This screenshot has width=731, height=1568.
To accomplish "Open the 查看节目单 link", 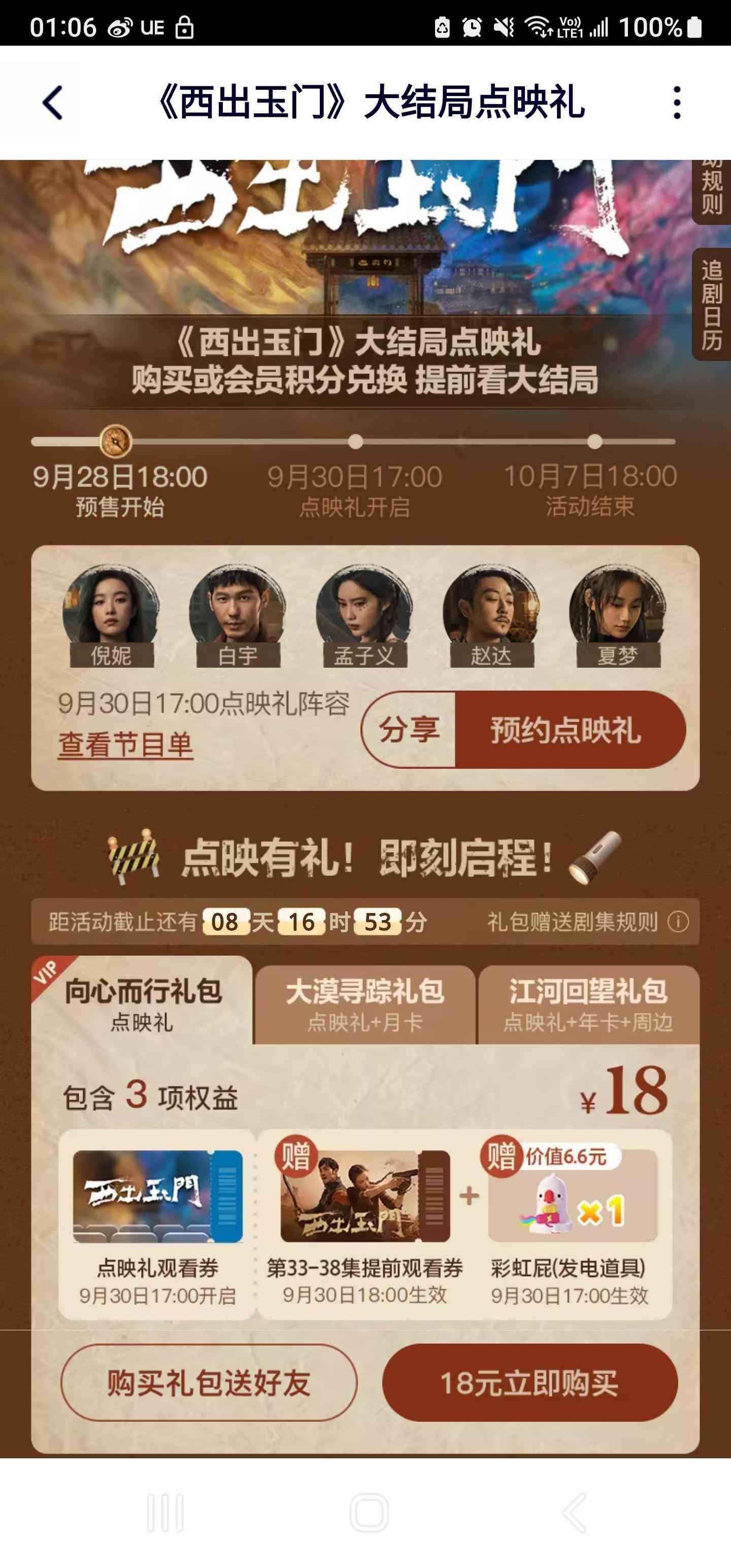I will click(x=125, y=744).
